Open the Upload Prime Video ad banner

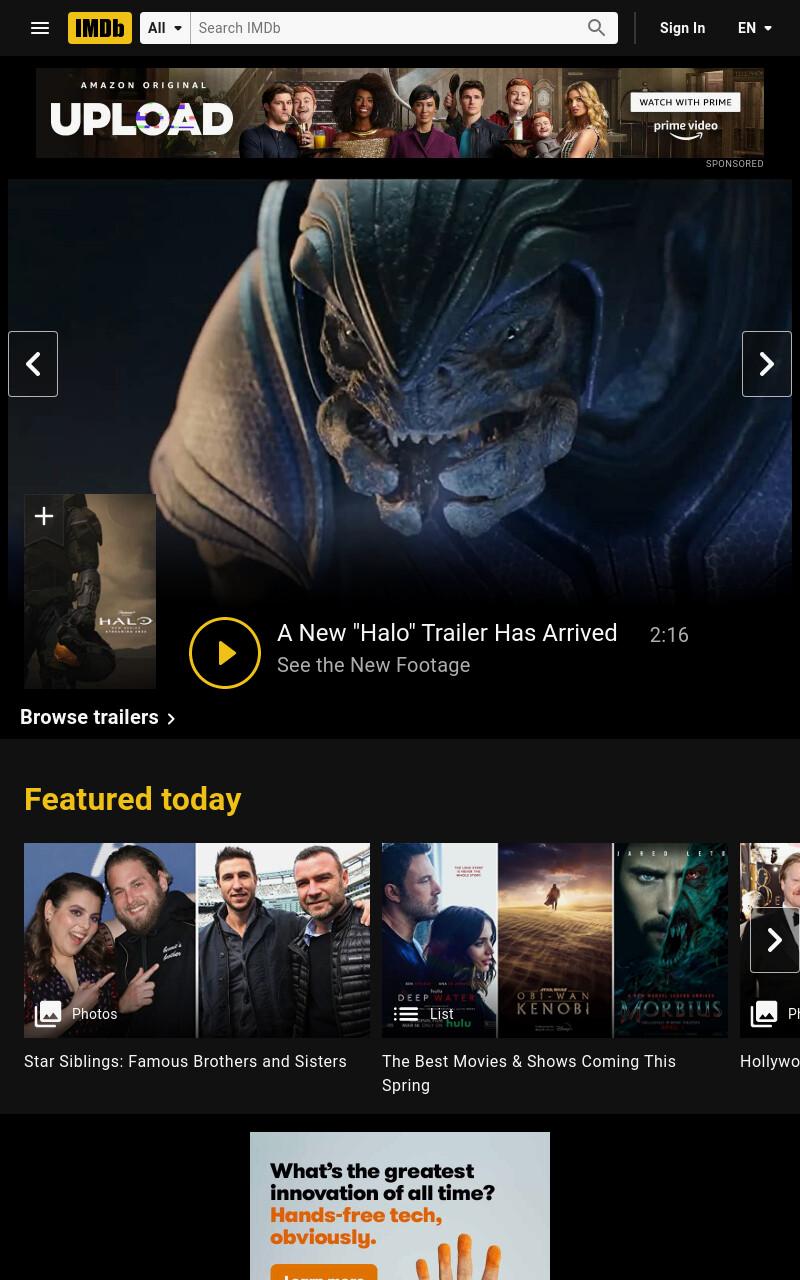tap(400, 113)
